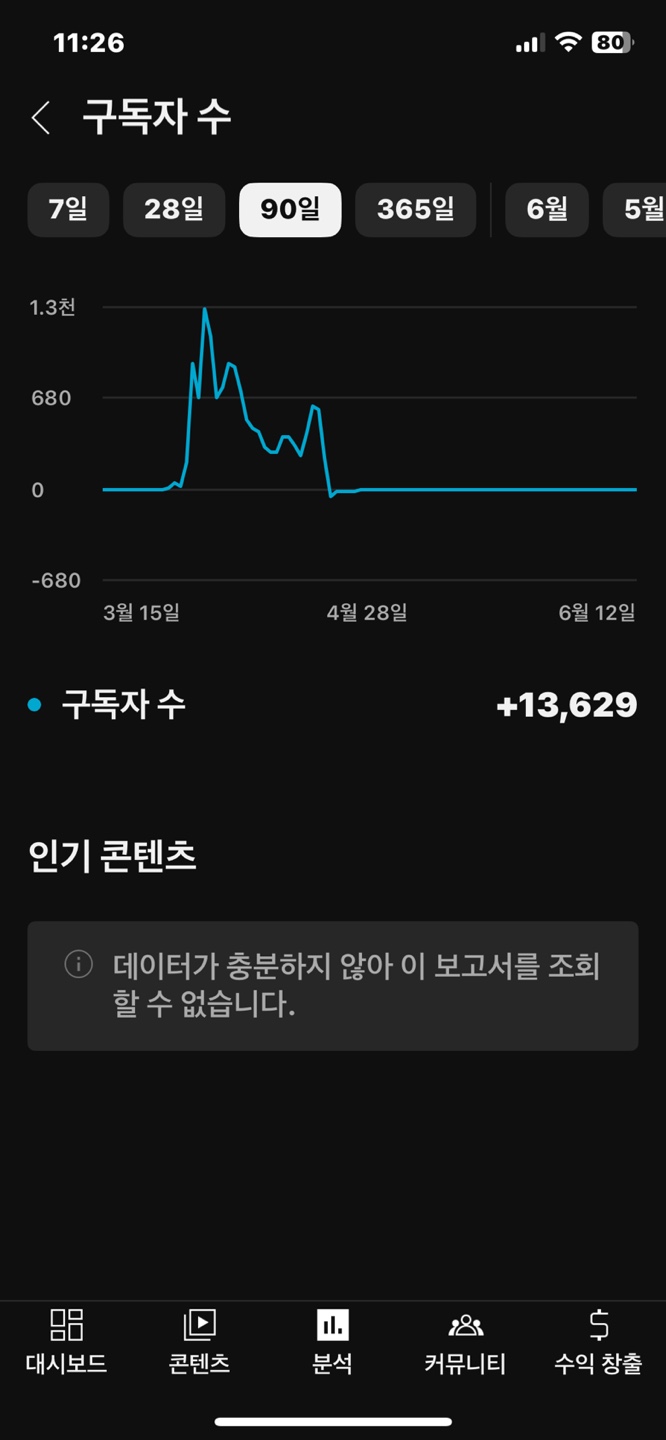Select the 28일 date range chip
Image resolution: width=666 pixels, height=1440 pixels.
[x=174, y=210]
